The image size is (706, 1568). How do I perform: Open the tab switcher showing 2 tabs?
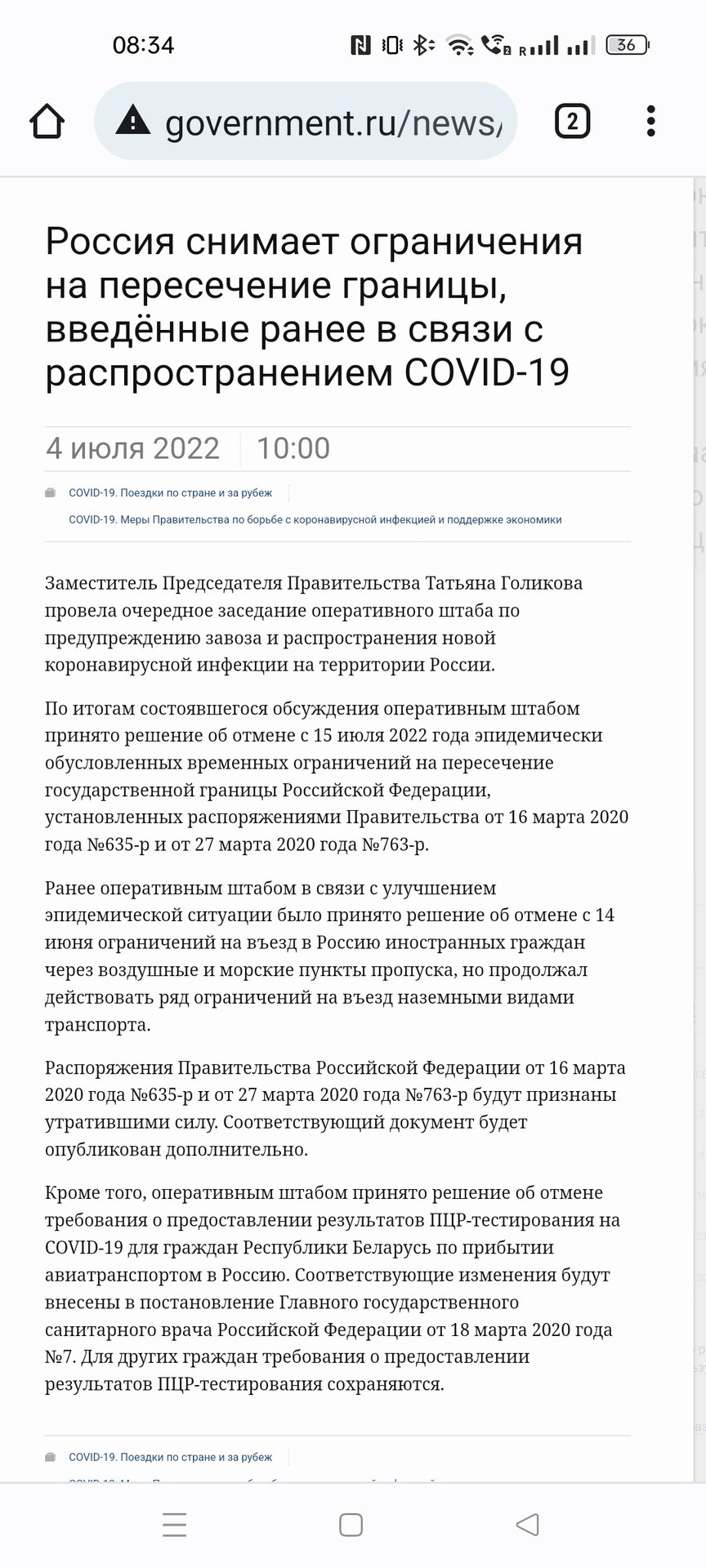[572, 122]
